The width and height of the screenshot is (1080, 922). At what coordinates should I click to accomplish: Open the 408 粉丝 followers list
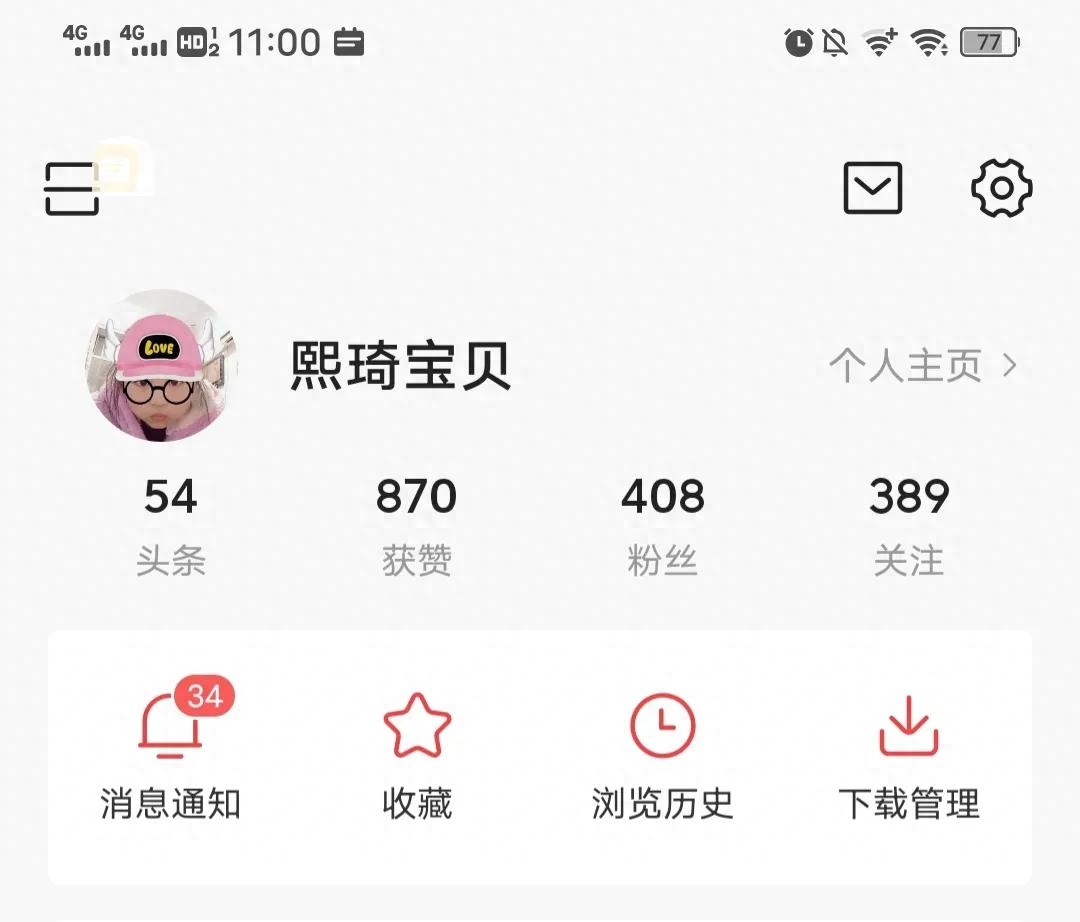(x=662, y=525)
